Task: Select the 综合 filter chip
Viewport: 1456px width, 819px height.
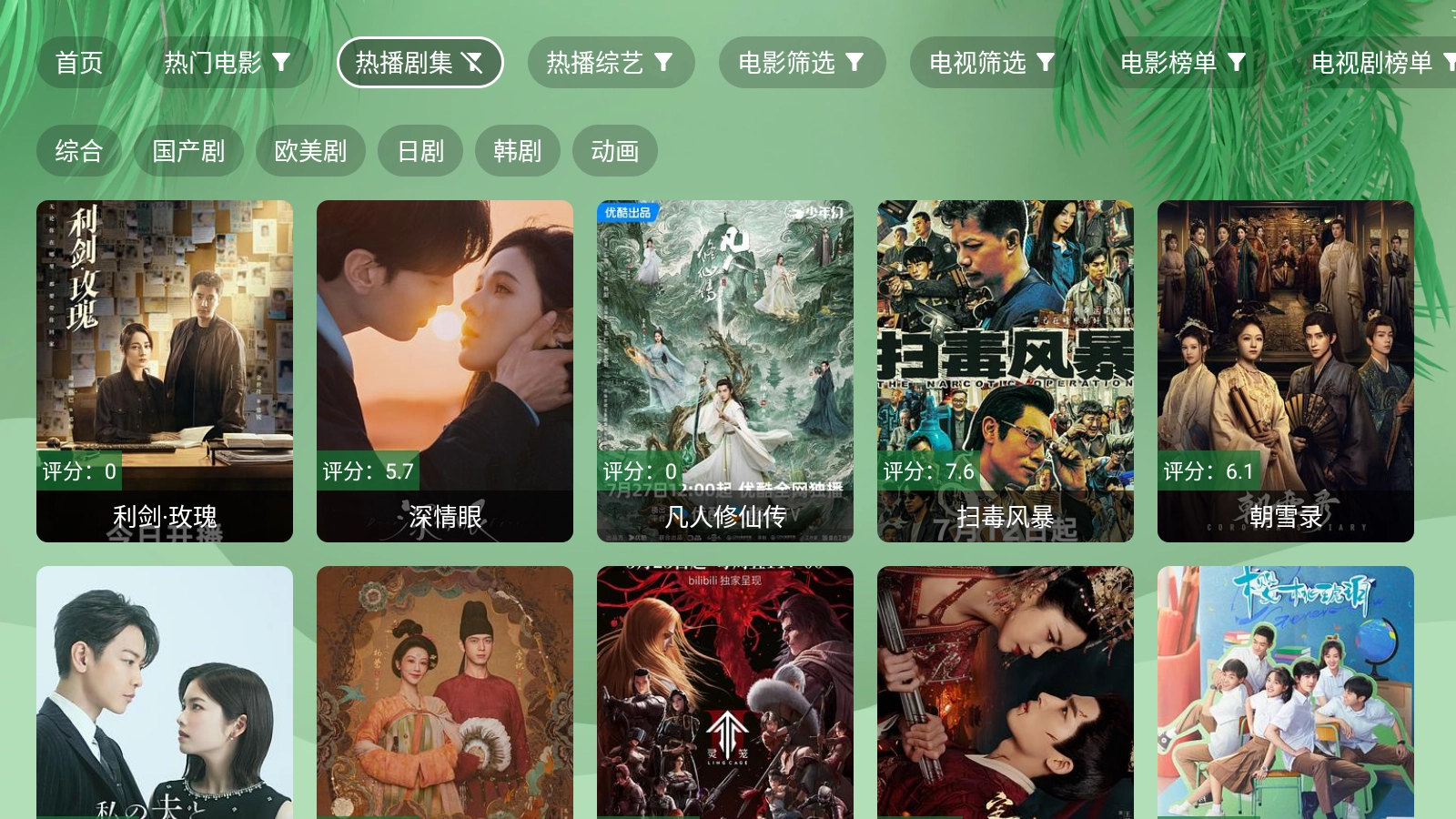Action: click(x=79, y=150)
